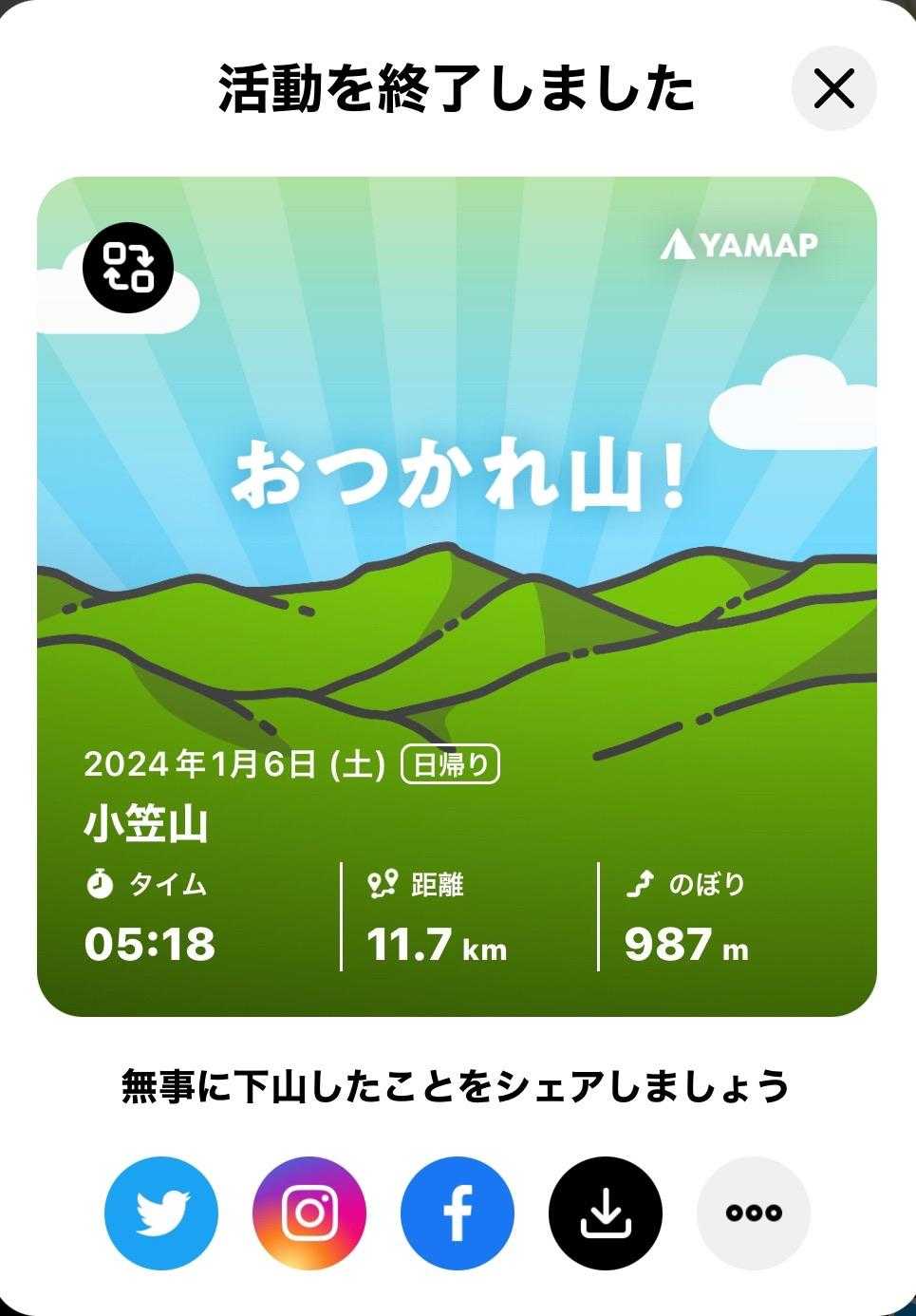Switch the share card design
The image size is (916, 1316).
click(x=128, y=266)
